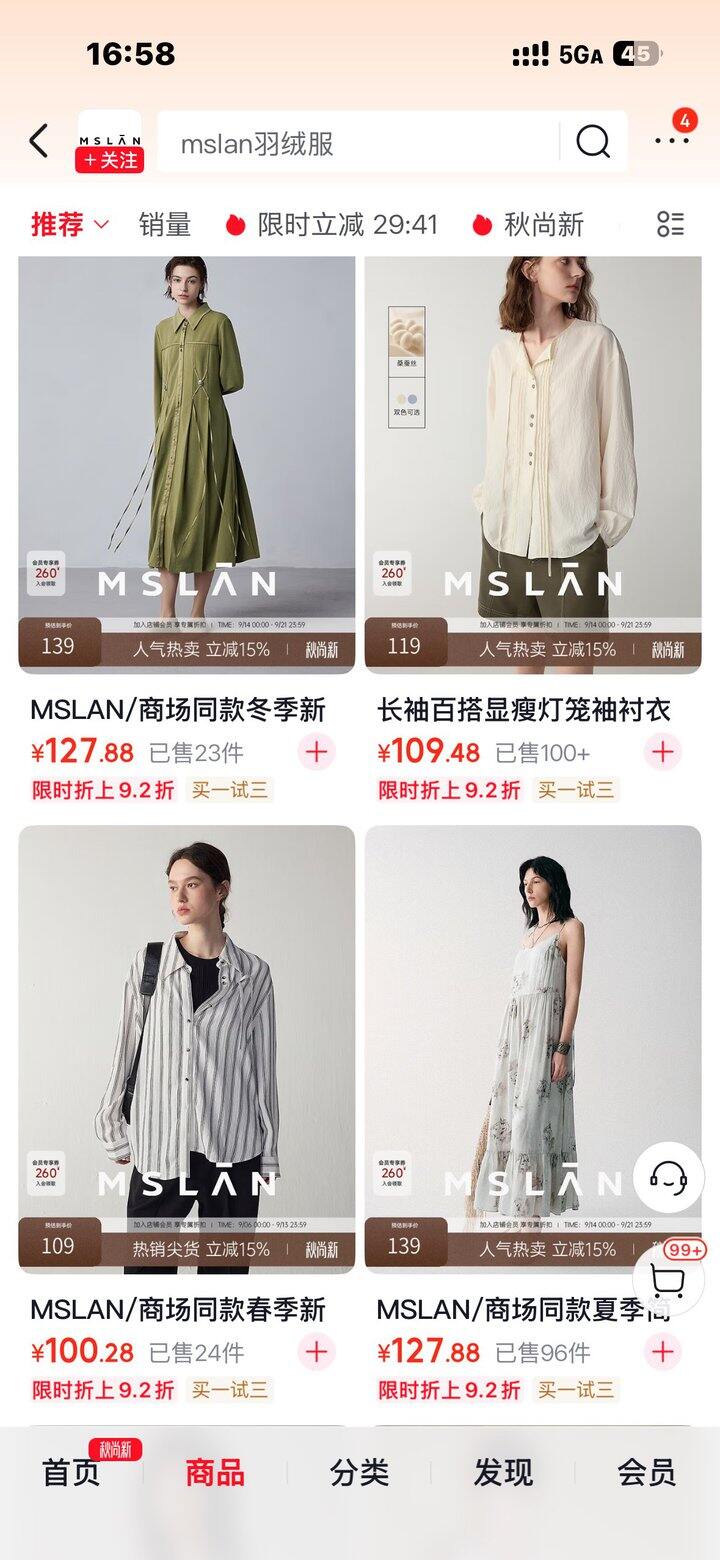This screenshot has height=1560, width=720.
Task: Add the ¥100.28 item to cart
Action: pyautogui.click(x=316, y=1353)
